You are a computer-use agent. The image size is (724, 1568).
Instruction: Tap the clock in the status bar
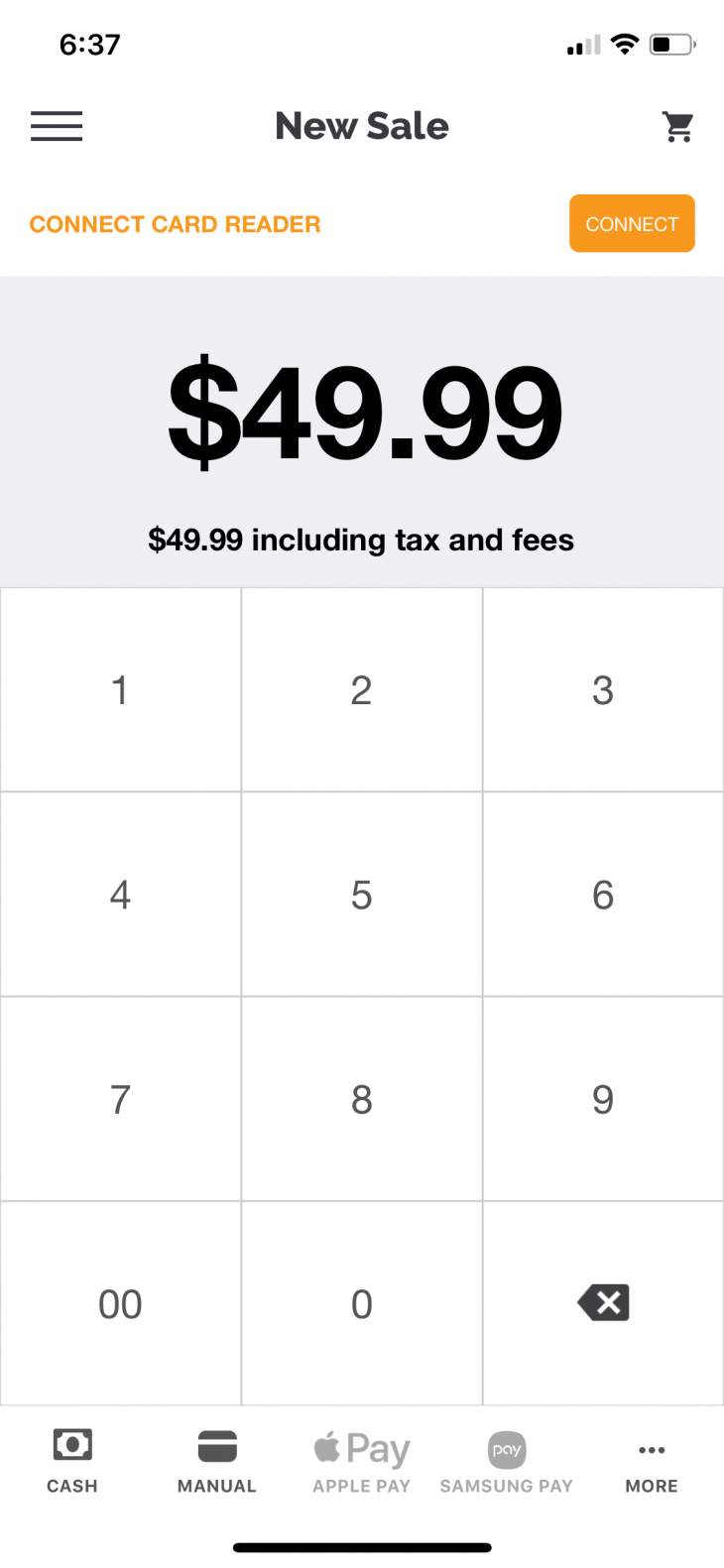(90, 44)
